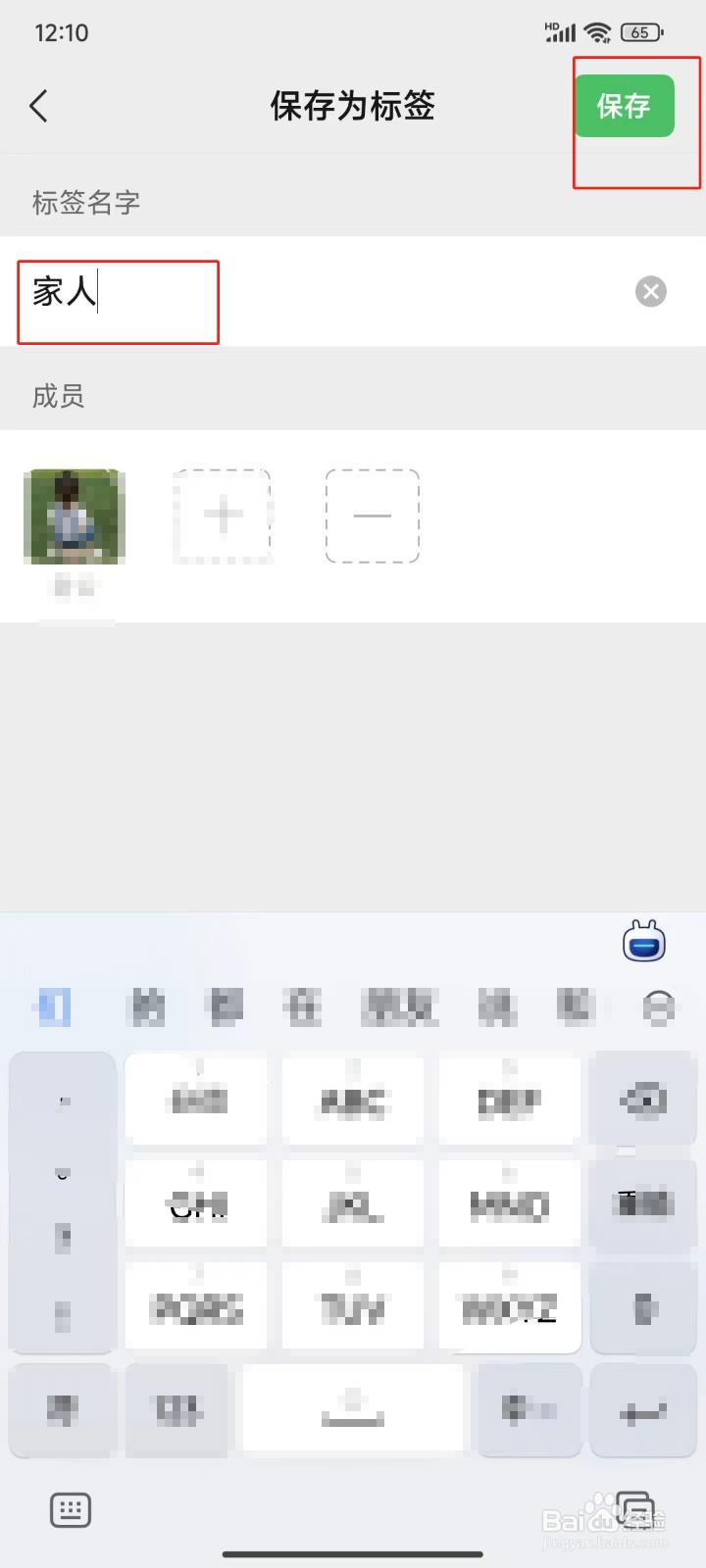Image resolution: width=706 pixels, height=1568 pixels.
Task: Tap the input method mascot icon above keyboard
Action: pyautogui.click(x=644, y=941)
